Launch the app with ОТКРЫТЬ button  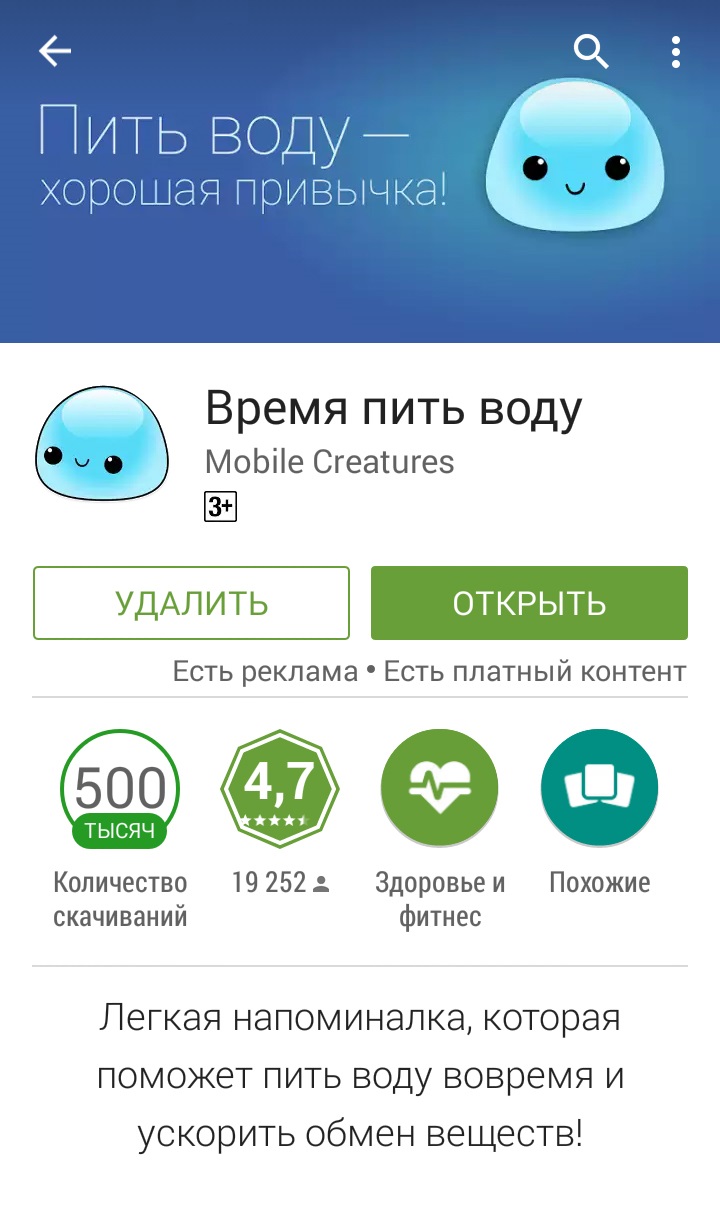529,603
